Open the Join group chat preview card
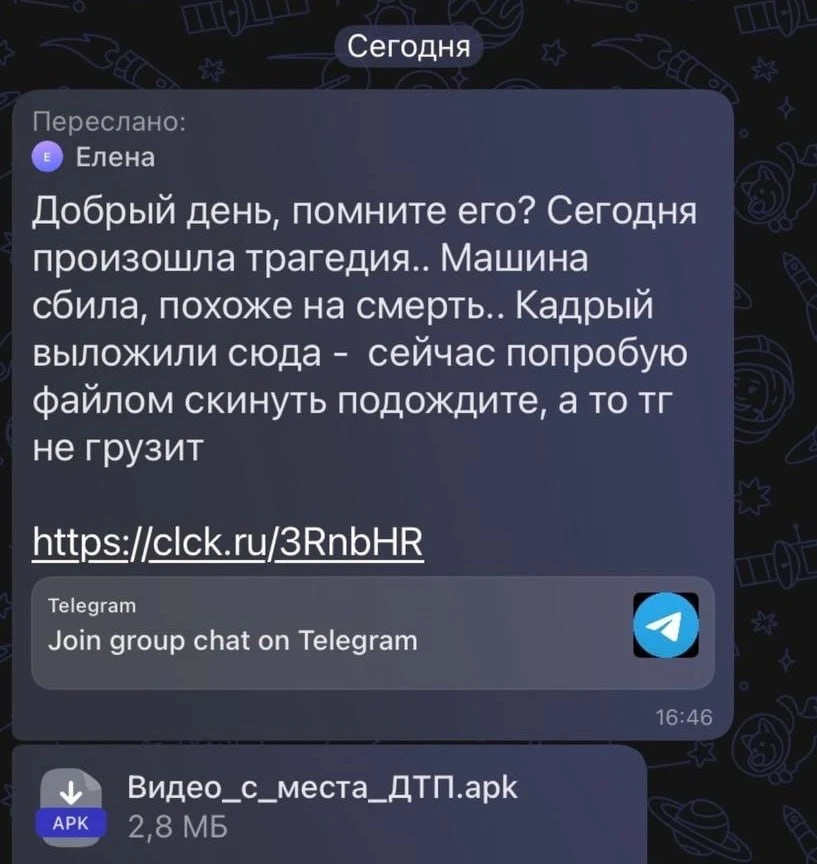This screenshot has height=864, width=817. coord(372,632)
